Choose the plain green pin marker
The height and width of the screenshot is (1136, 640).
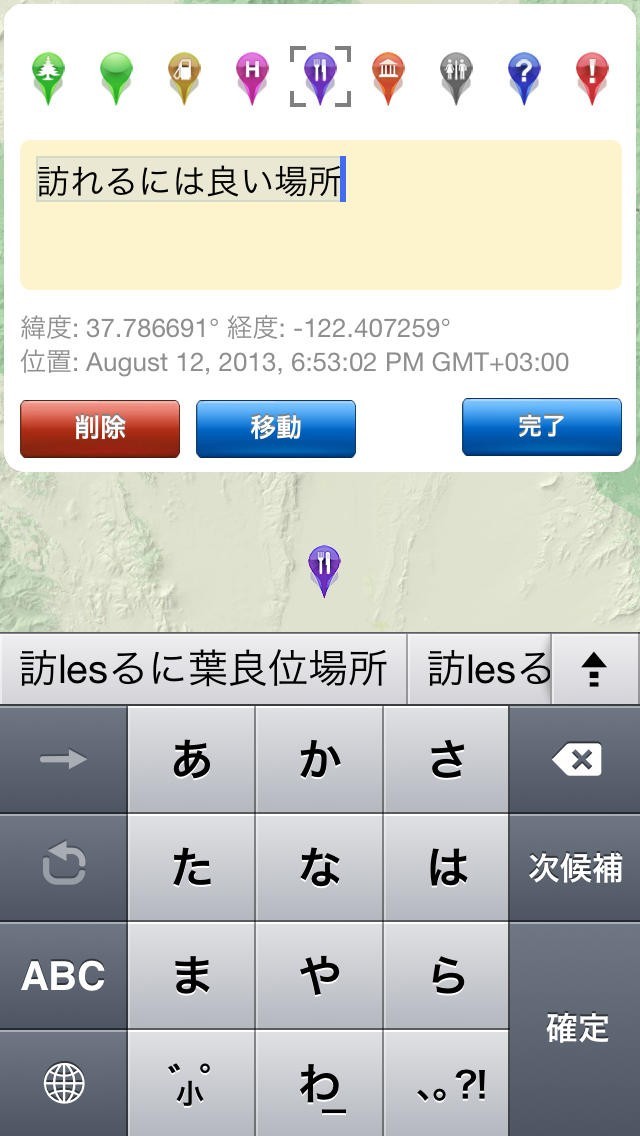[116, 74]
